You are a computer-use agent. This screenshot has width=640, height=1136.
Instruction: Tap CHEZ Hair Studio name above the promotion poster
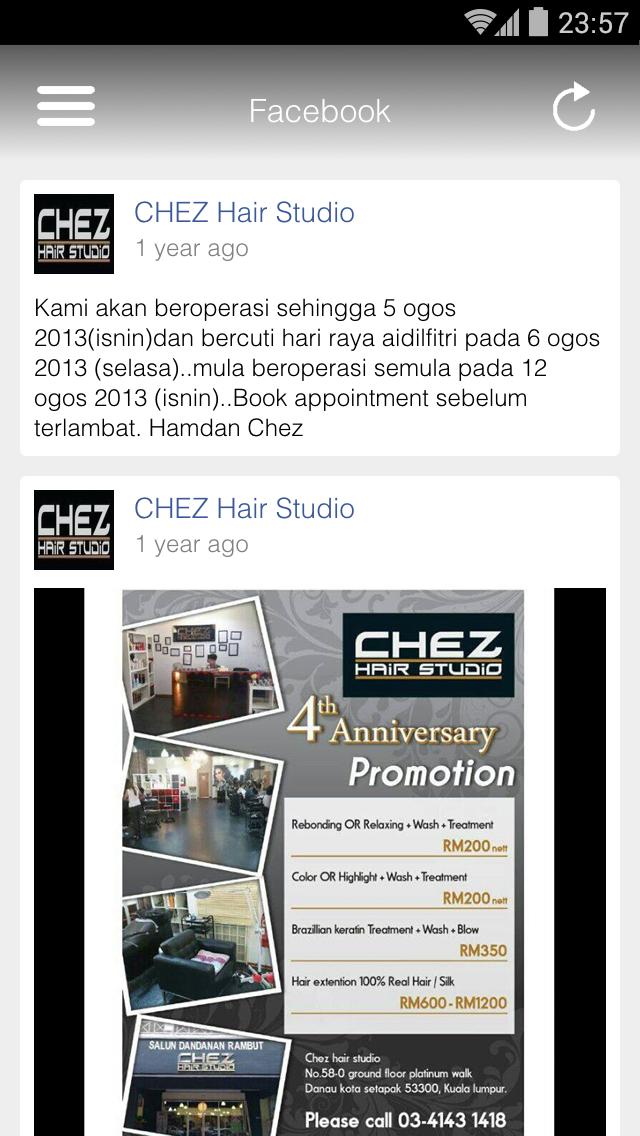point(244,509)
